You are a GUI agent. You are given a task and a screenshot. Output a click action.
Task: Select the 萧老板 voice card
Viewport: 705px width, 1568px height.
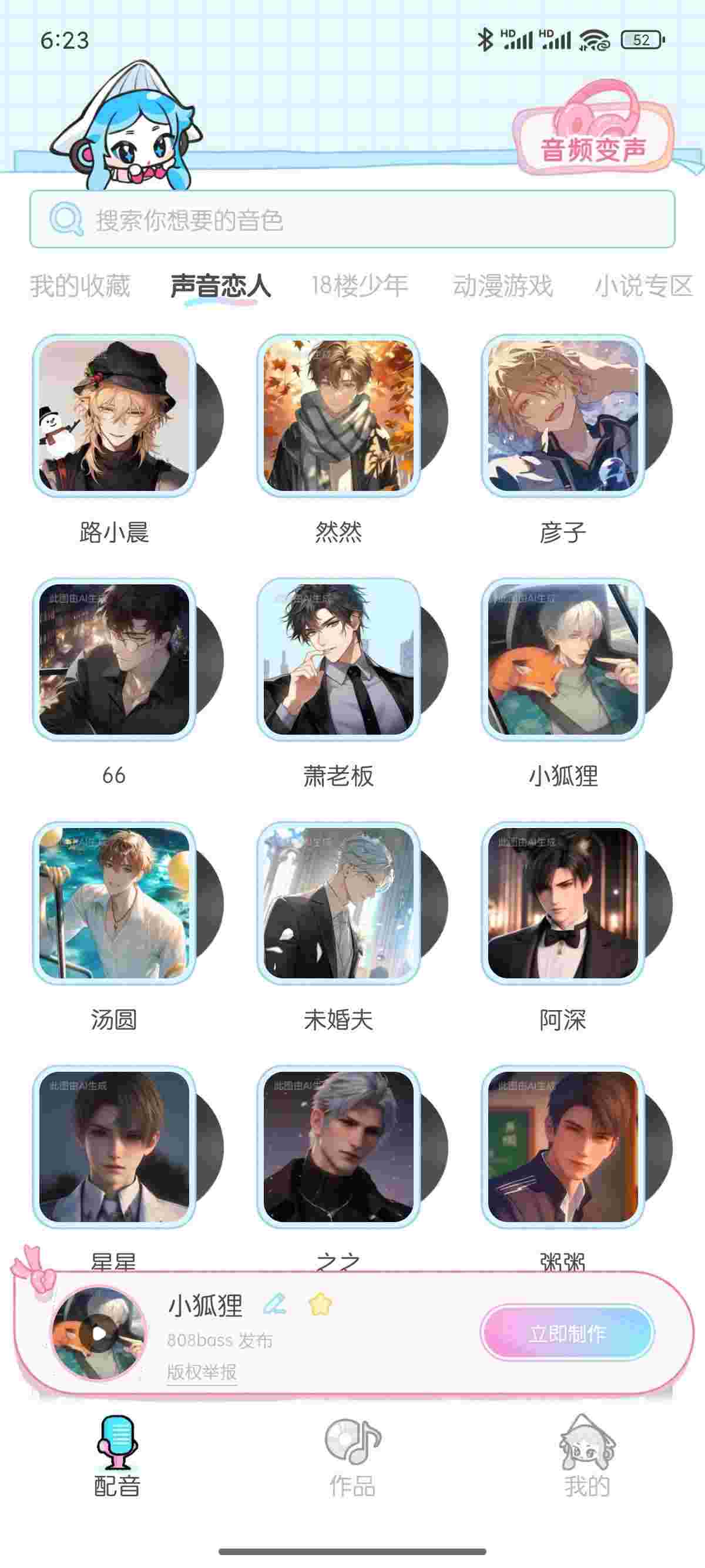click(x=338, y=659)
